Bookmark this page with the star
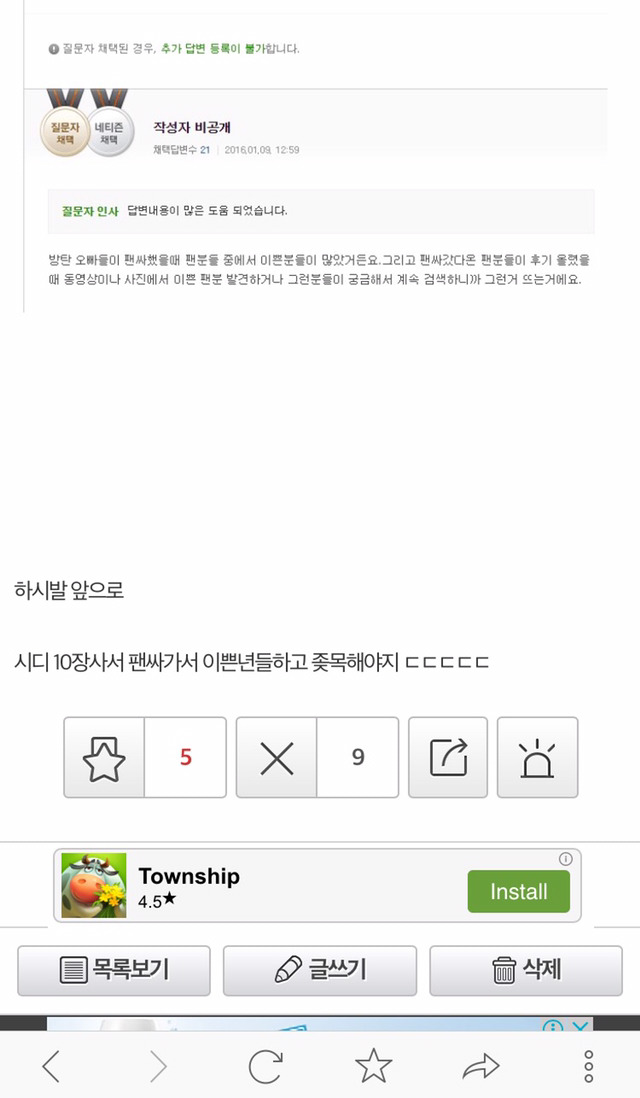This screenshot has width=640, height=1098. click(x=374, y=1066)
